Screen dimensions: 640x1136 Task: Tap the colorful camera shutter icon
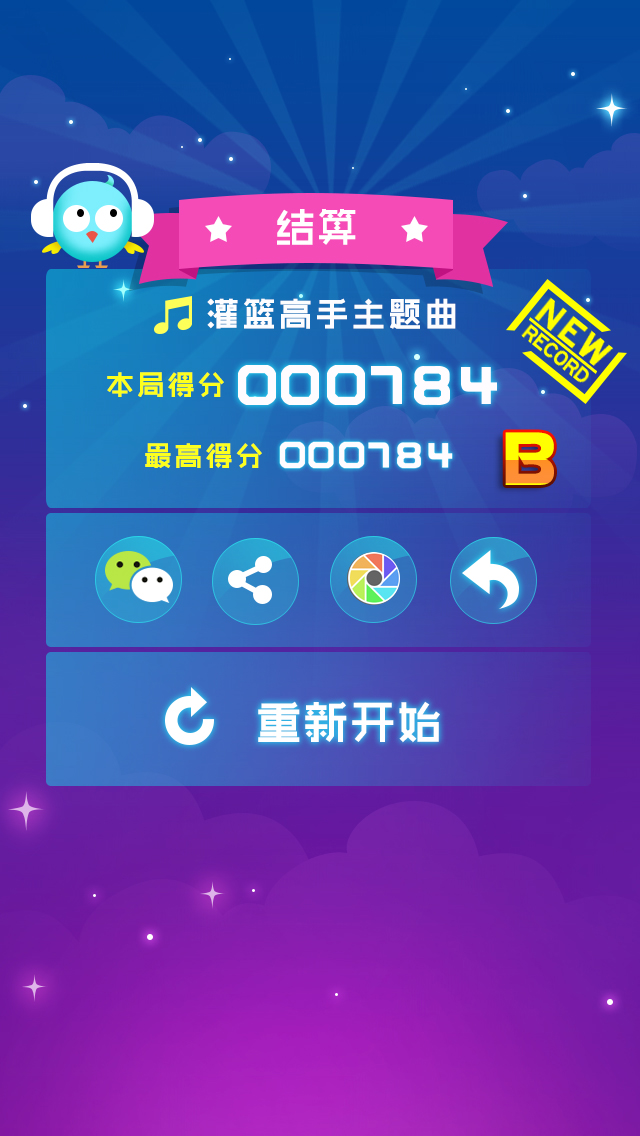tap(373, 579)
